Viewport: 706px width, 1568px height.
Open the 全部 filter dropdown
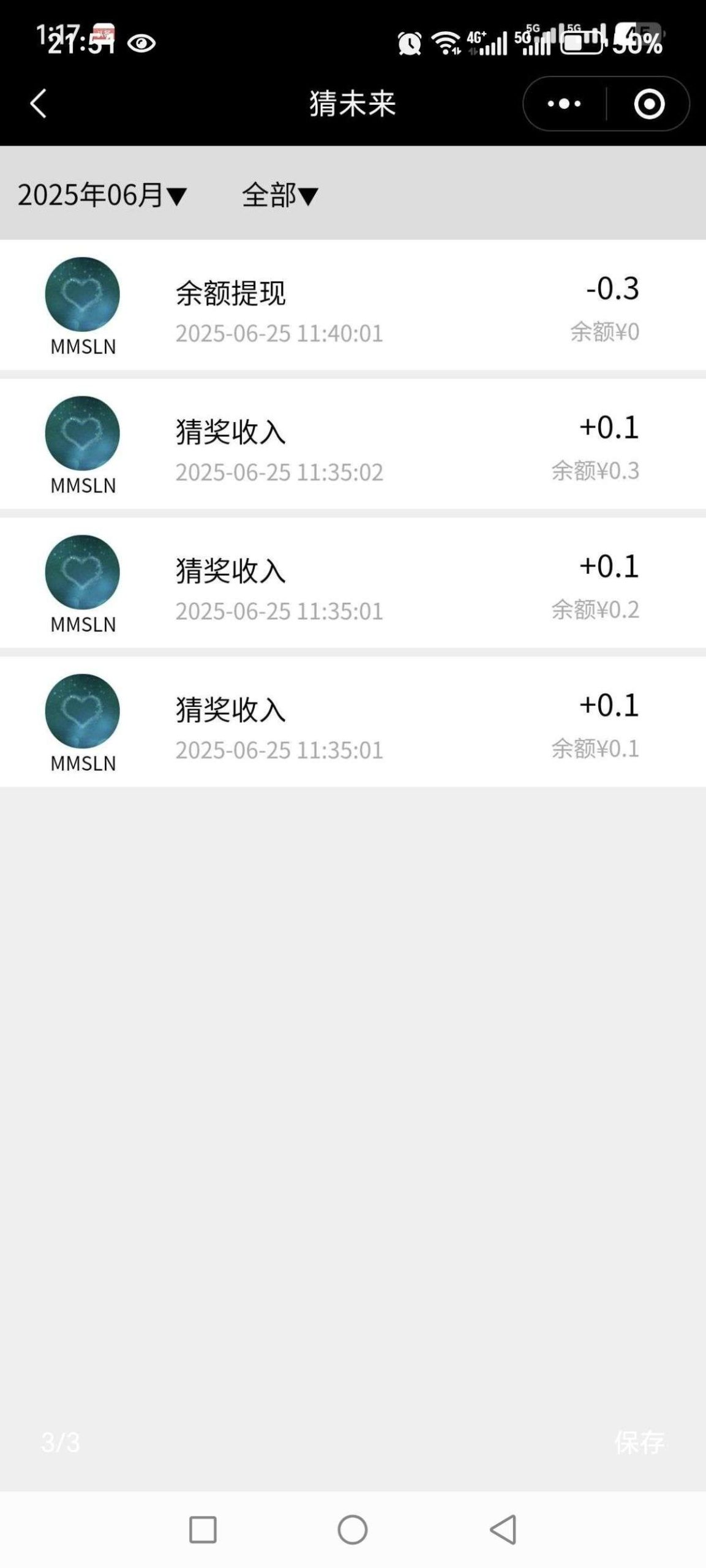(x=279, y=194)
